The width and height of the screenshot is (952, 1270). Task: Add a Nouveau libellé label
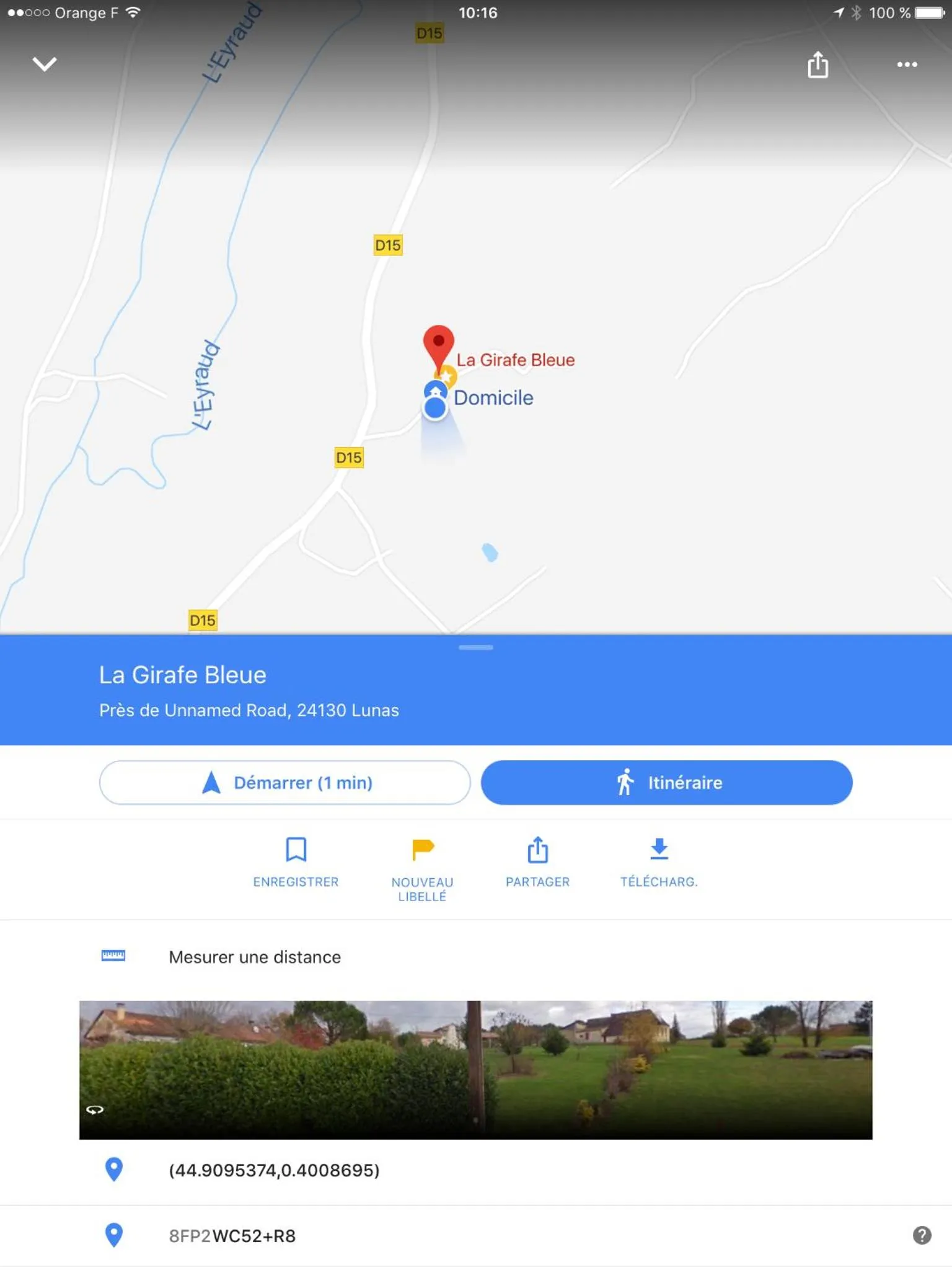click(422, 868)
